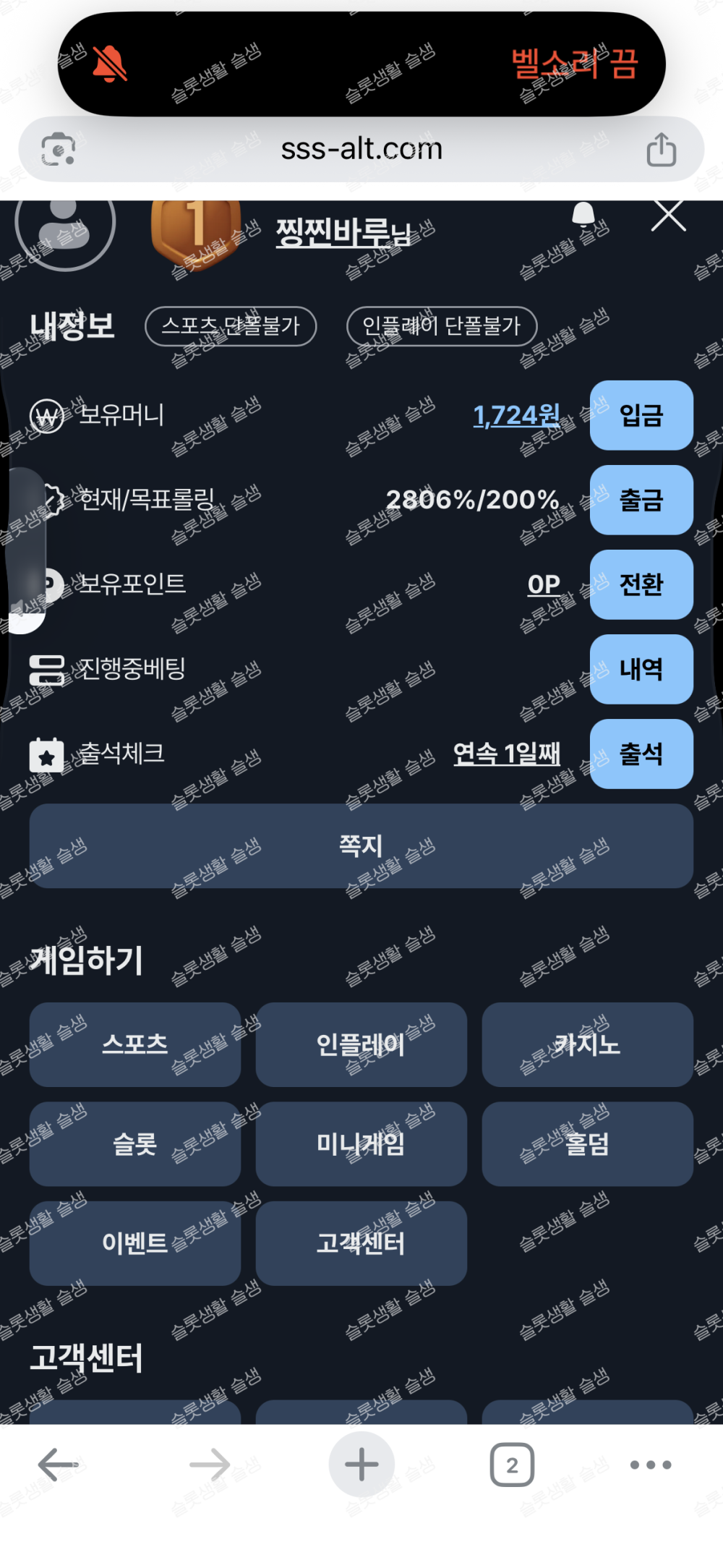
Task: Tap the 1,724원 balance link
Action: pos(516,415)
